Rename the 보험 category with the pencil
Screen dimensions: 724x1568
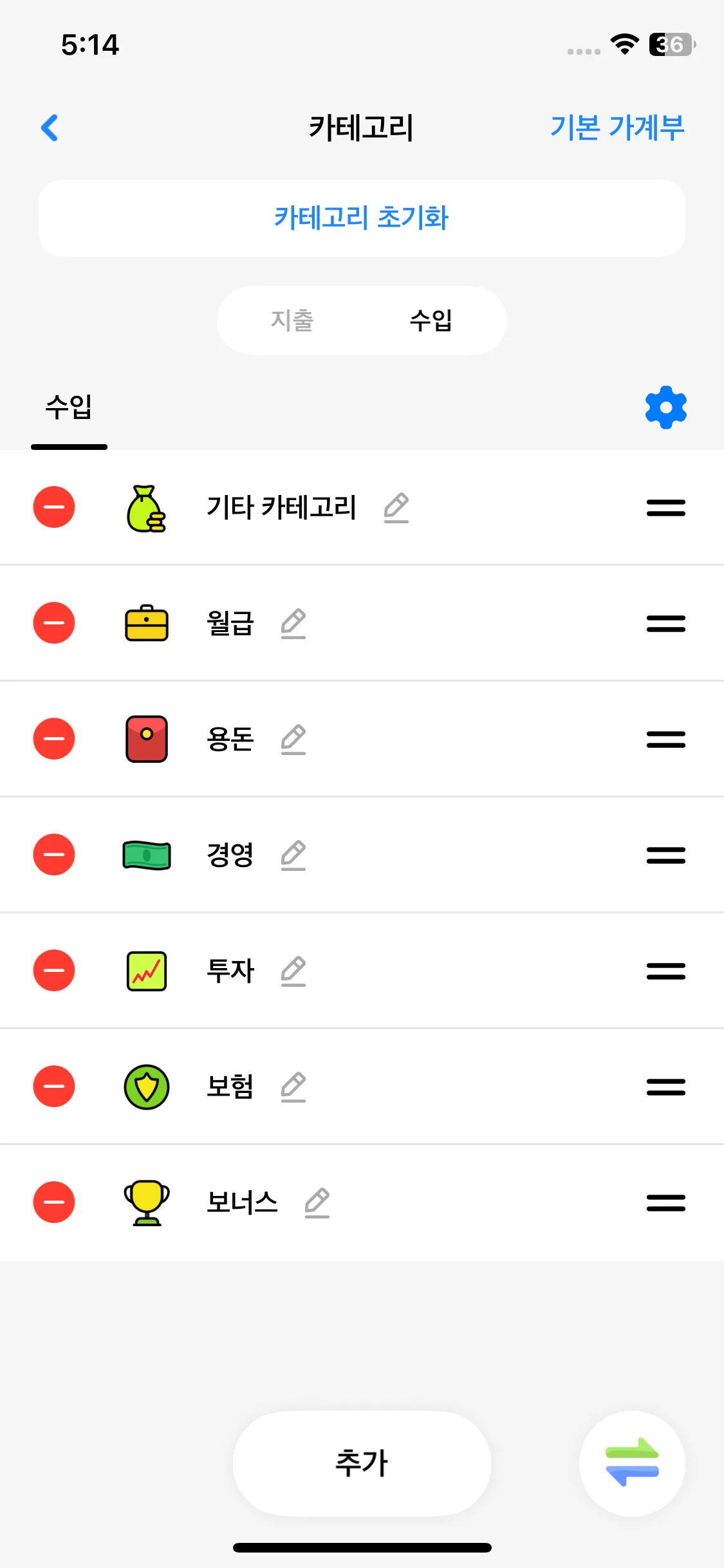tap(293, 1087)
